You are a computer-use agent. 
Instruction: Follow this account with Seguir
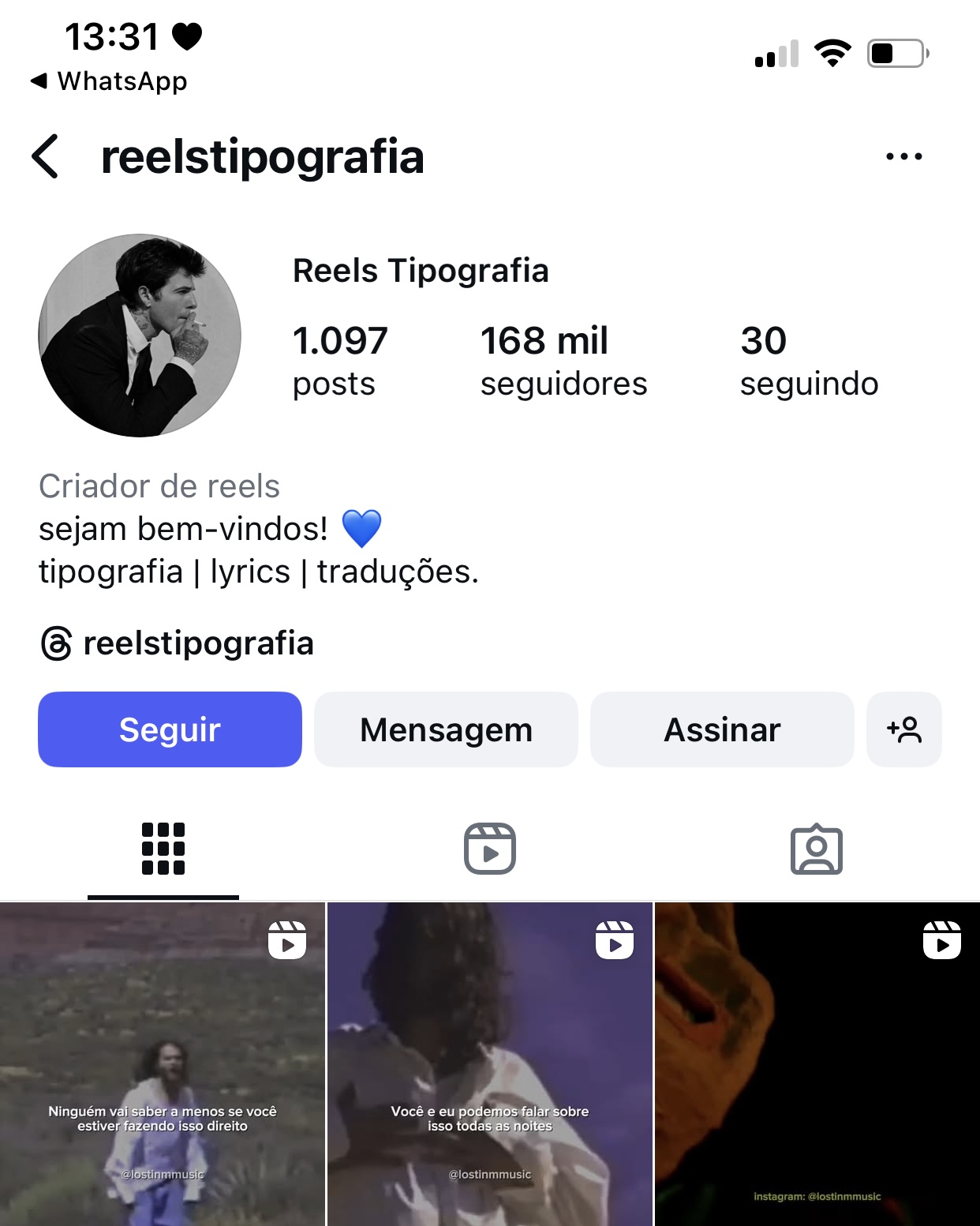pyautogui.click(x=170, y=729)
